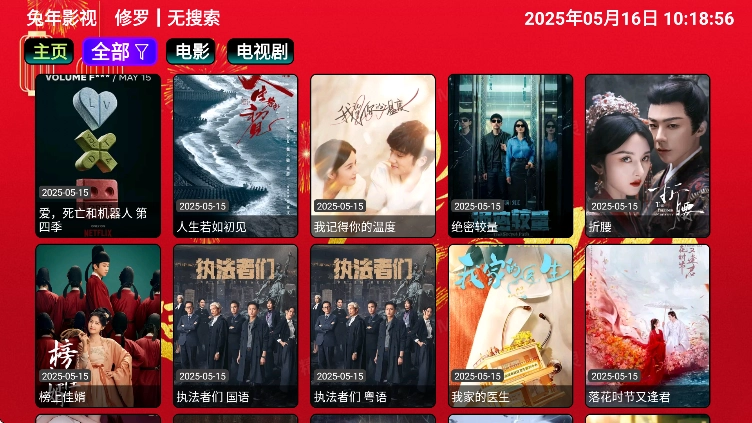752x423 pixels.
Task: Open 落花时节又逢君
Action: pyautogui.click(x=647, y=325)
